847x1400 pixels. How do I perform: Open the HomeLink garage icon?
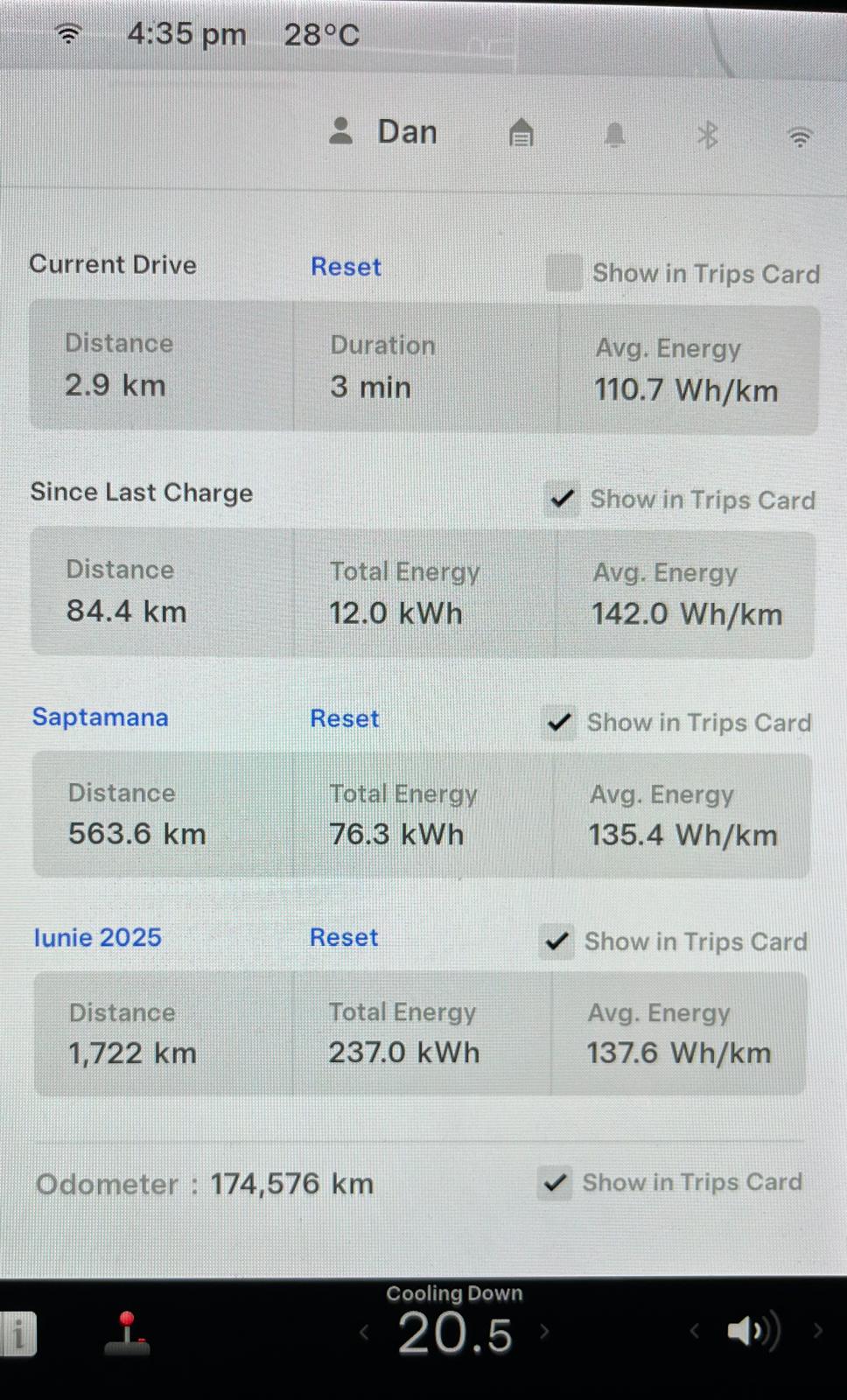[x=521, y=133]
